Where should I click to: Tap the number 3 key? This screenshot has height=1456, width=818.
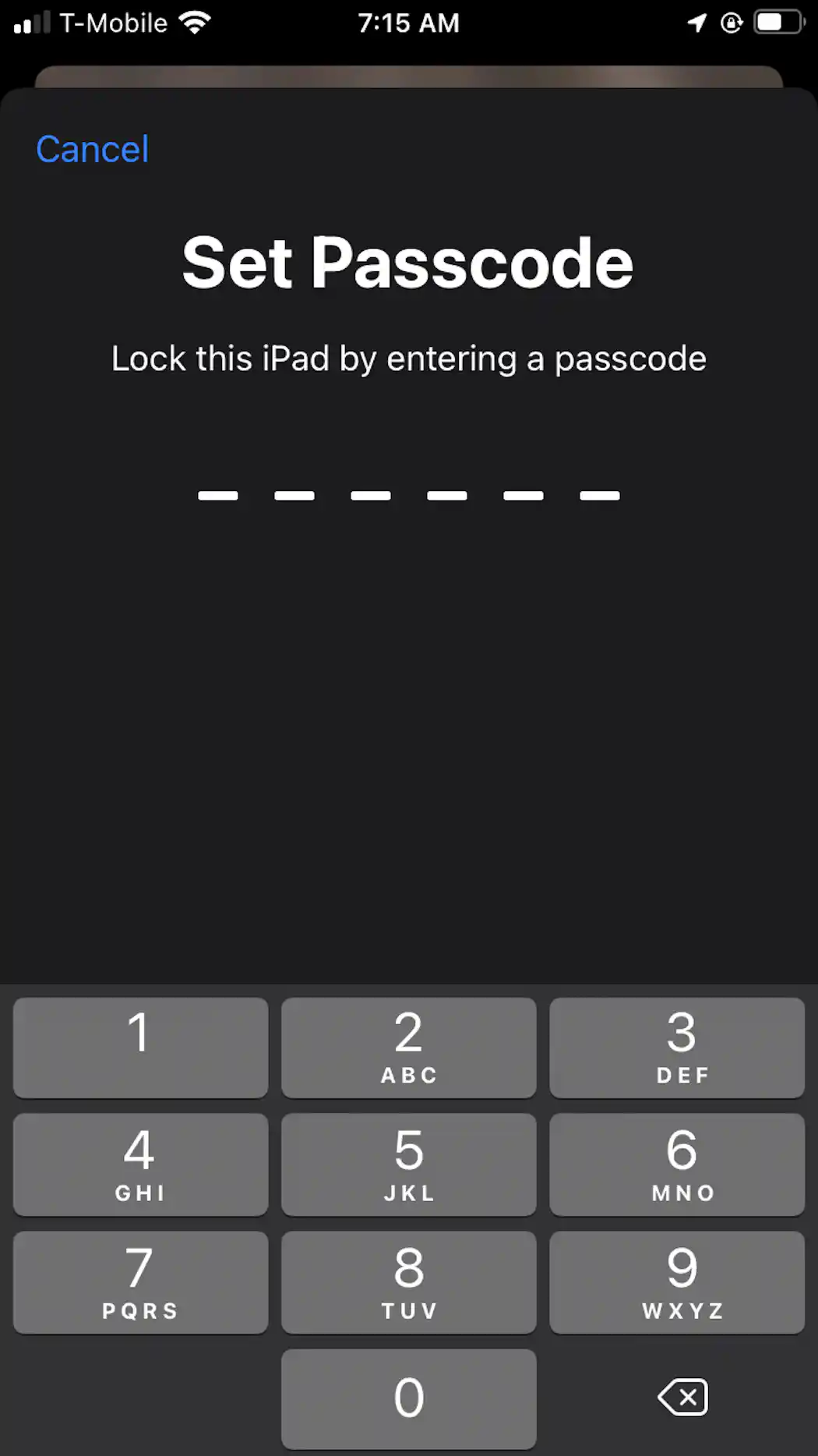tap(677, 1047)
